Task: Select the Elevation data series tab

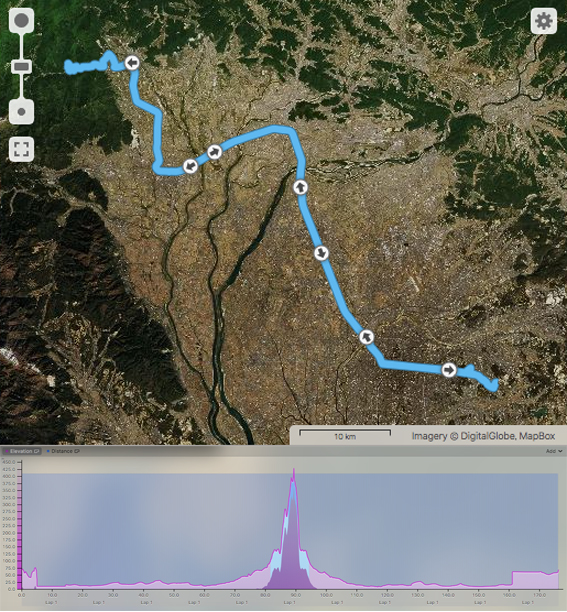Action: (22, 451)
